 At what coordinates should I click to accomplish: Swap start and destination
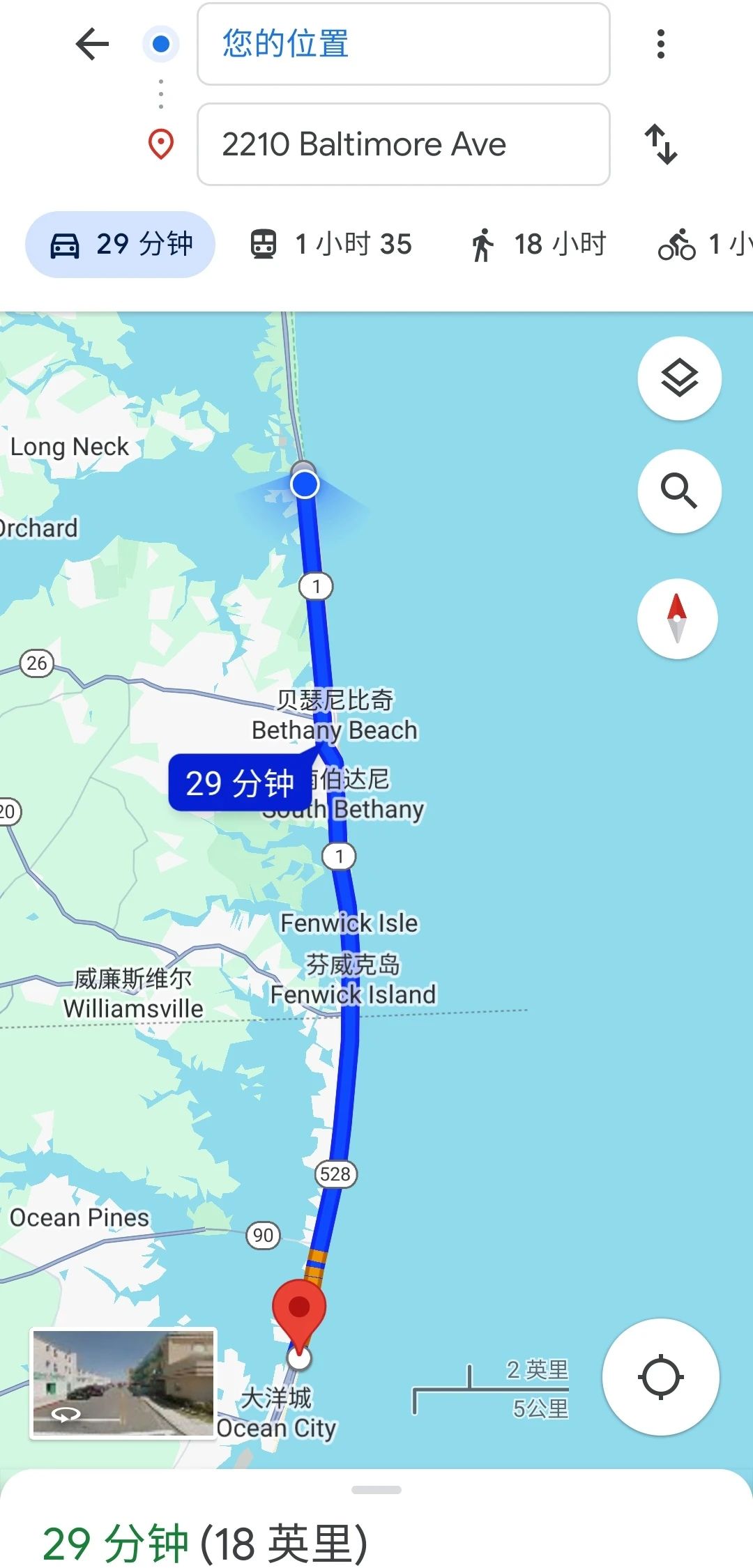coord(660,144)
